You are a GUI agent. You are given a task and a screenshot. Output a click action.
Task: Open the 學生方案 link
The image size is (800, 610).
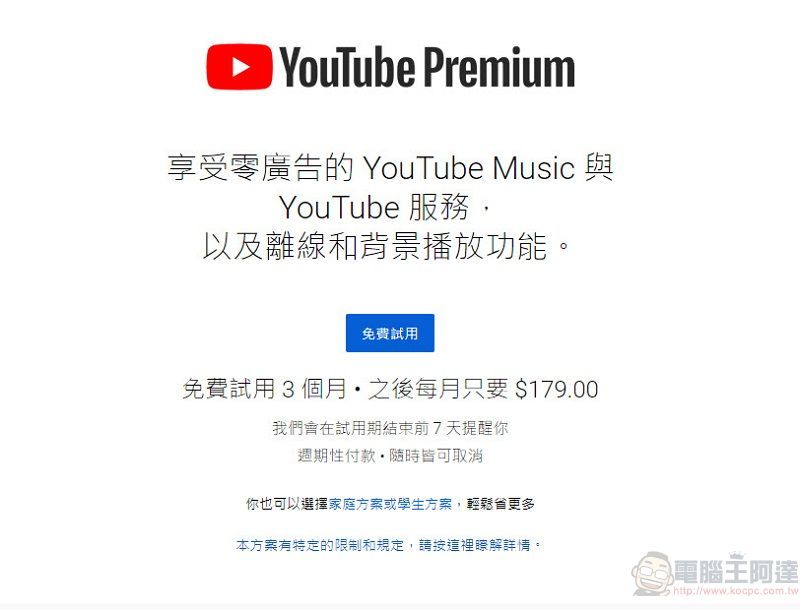pyautogui.click(x=423, y=504)
